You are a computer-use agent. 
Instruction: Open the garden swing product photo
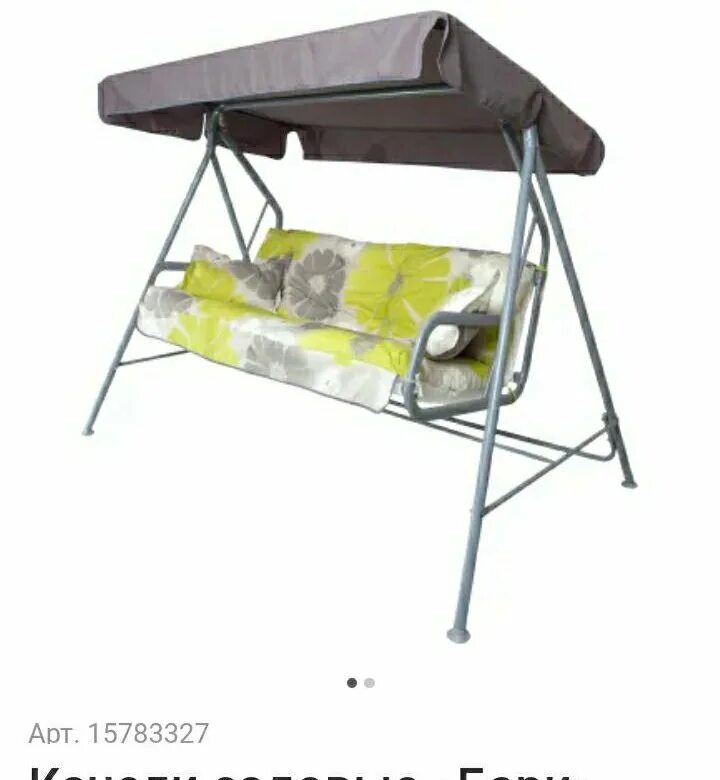(360, 320)
